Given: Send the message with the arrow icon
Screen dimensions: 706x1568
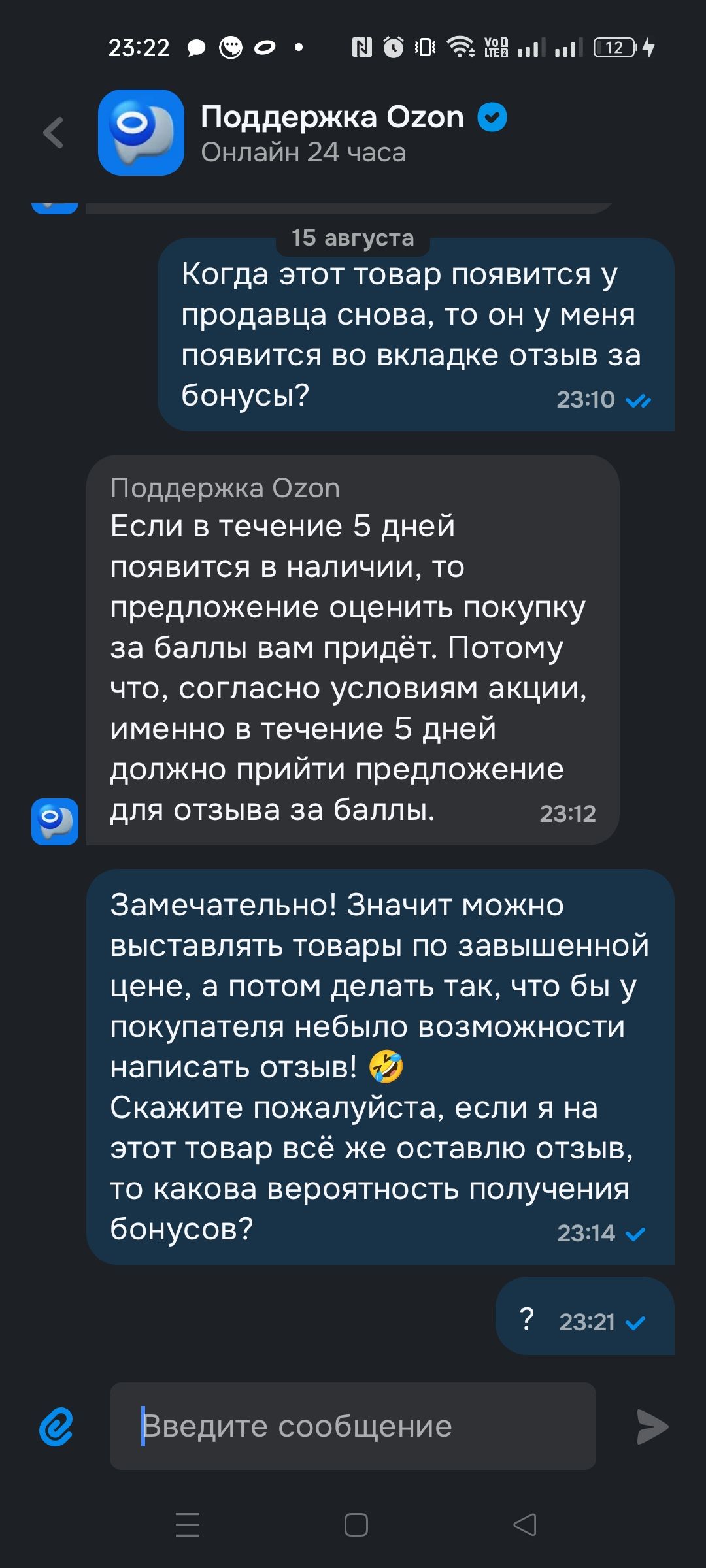Looking at the screenshot, I should point(652,1426).
